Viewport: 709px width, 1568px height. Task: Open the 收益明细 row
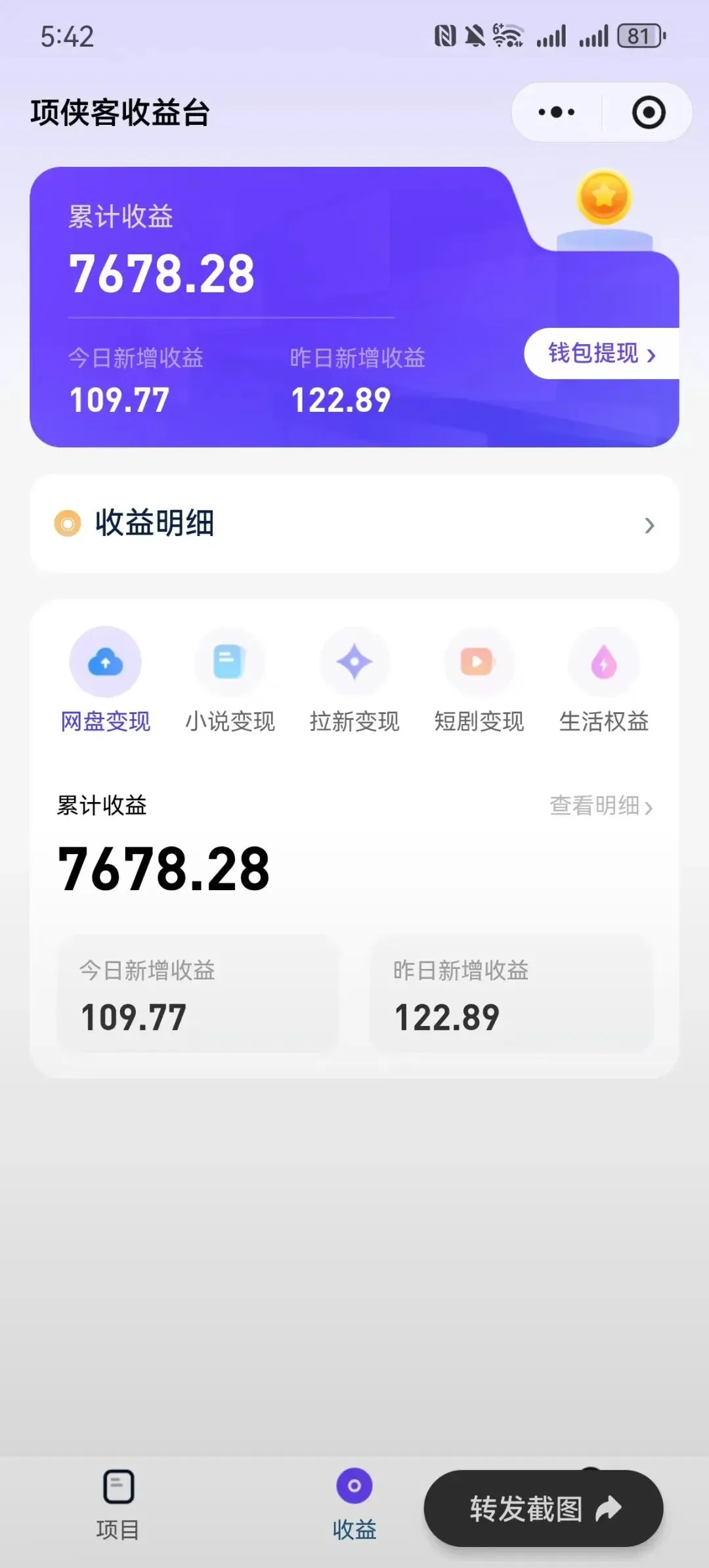354,524
